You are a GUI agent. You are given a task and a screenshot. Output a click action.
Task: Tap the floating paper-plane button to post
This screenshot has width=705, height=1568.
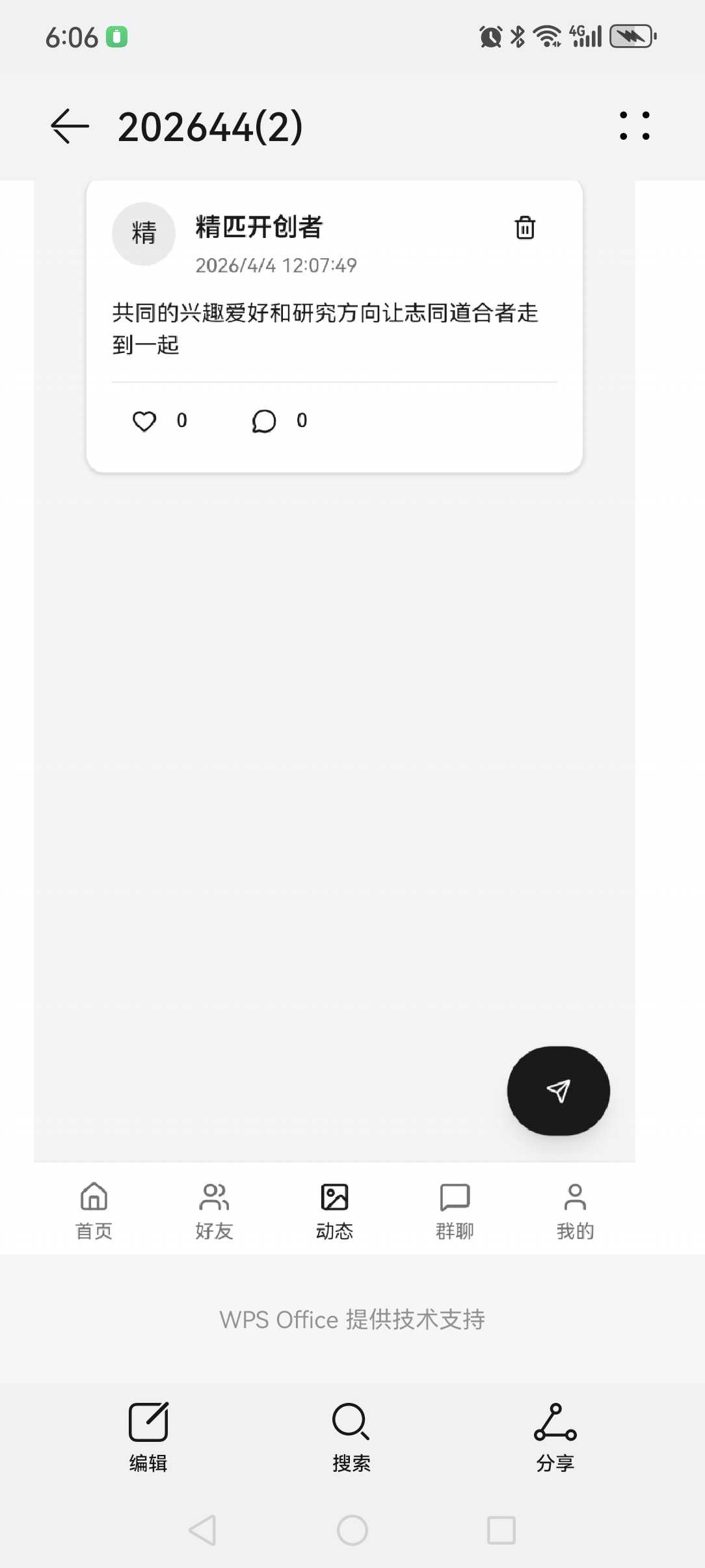tap(558, 1090)
